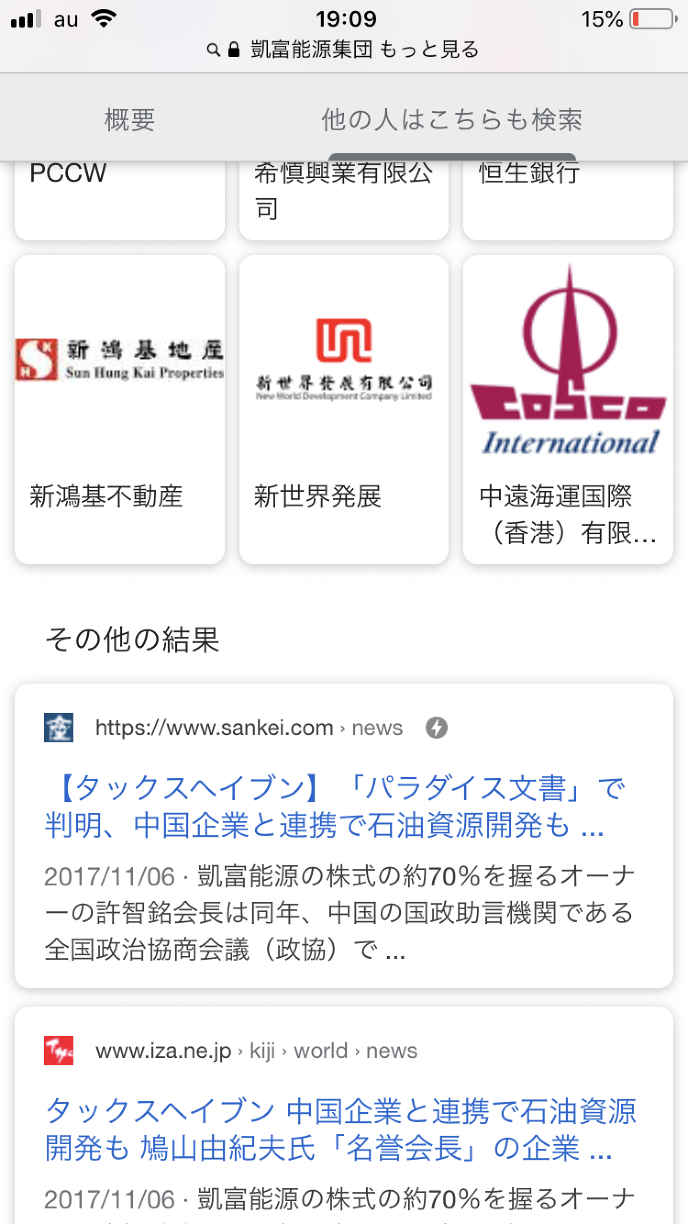View the 新世界発展 company card
This screenshot has width=688, height=1224.
coord(343,409)
